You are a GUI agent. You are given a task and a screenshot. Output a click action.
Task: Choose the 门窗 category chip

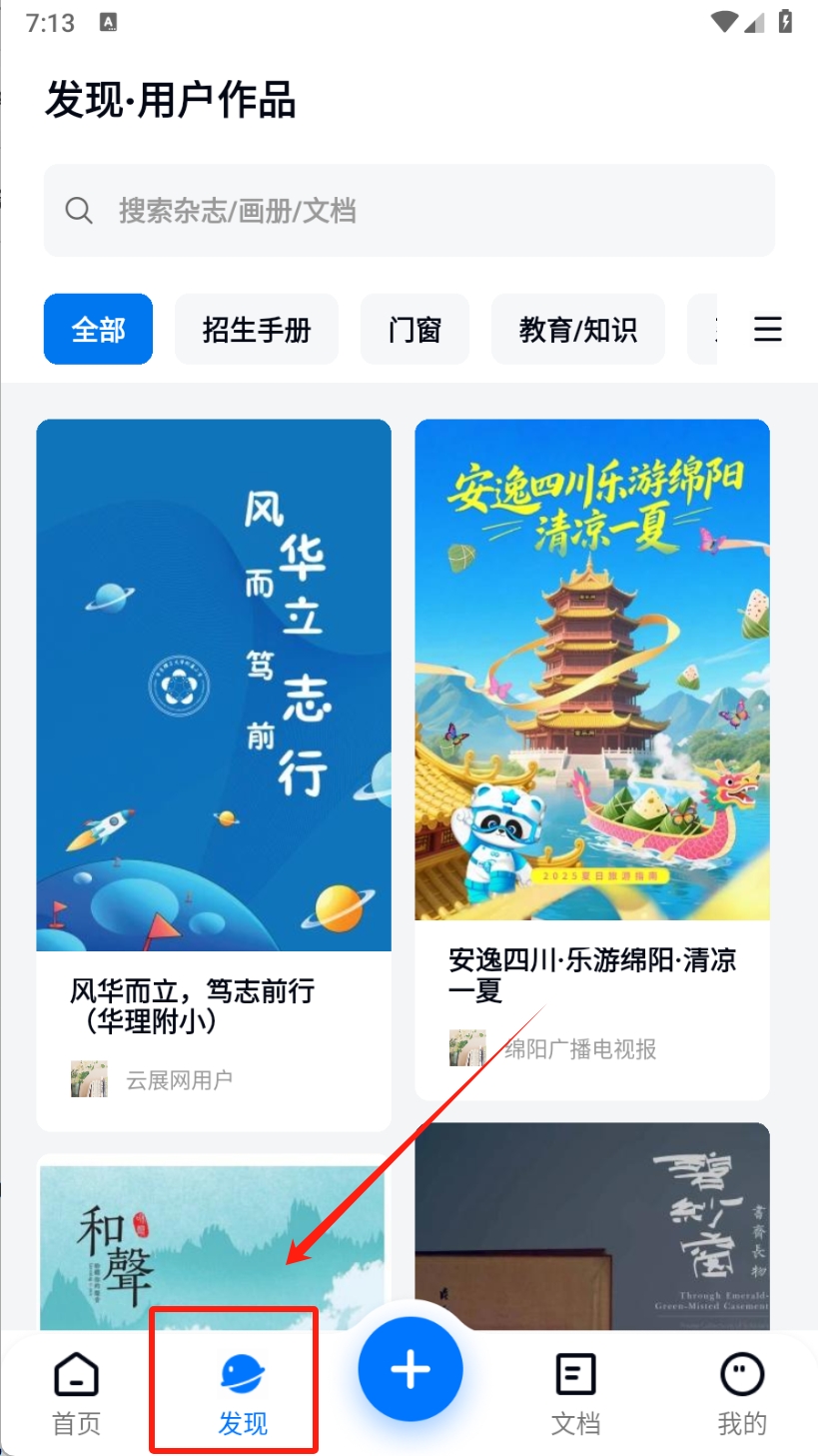coord(414,329)
